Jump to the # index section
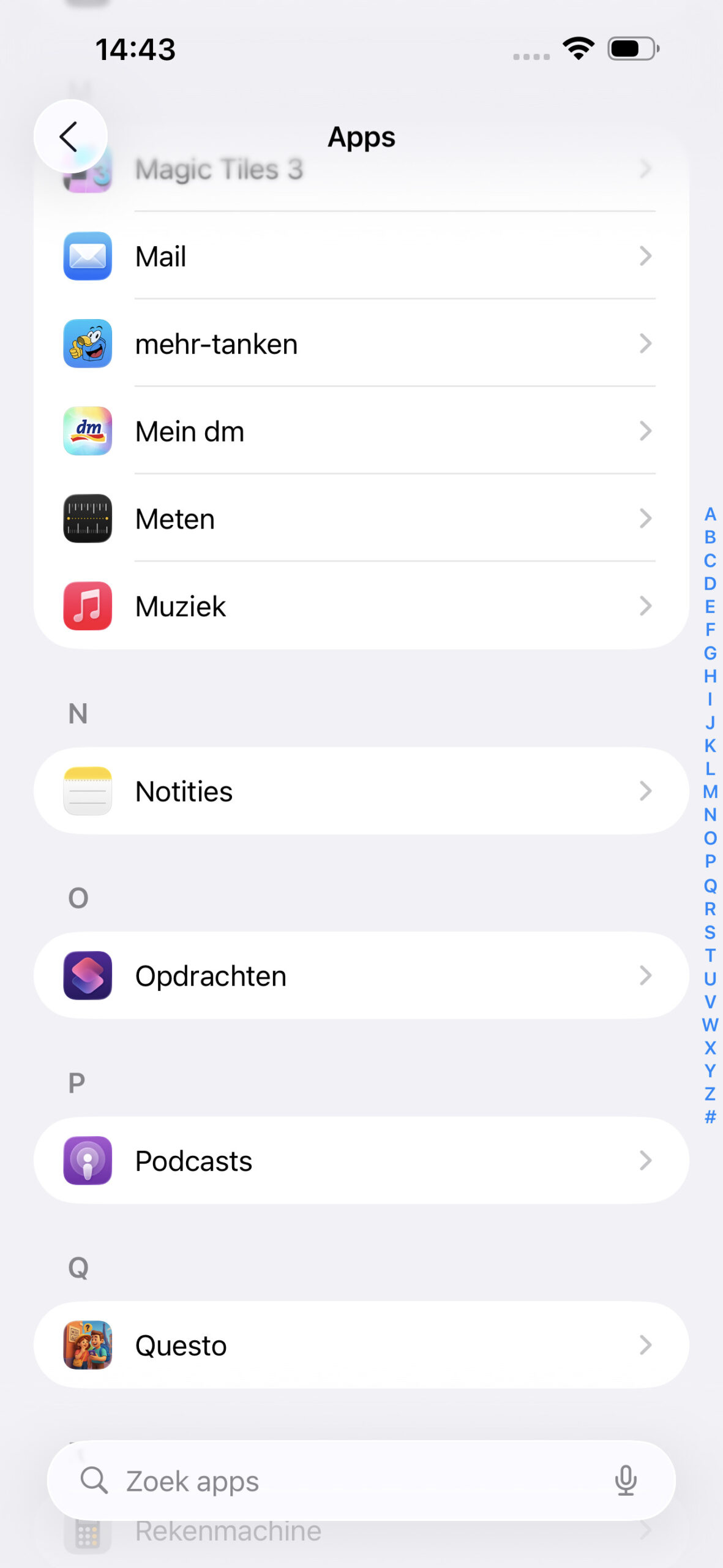 pyautogui.click(x=710, y=1117)
